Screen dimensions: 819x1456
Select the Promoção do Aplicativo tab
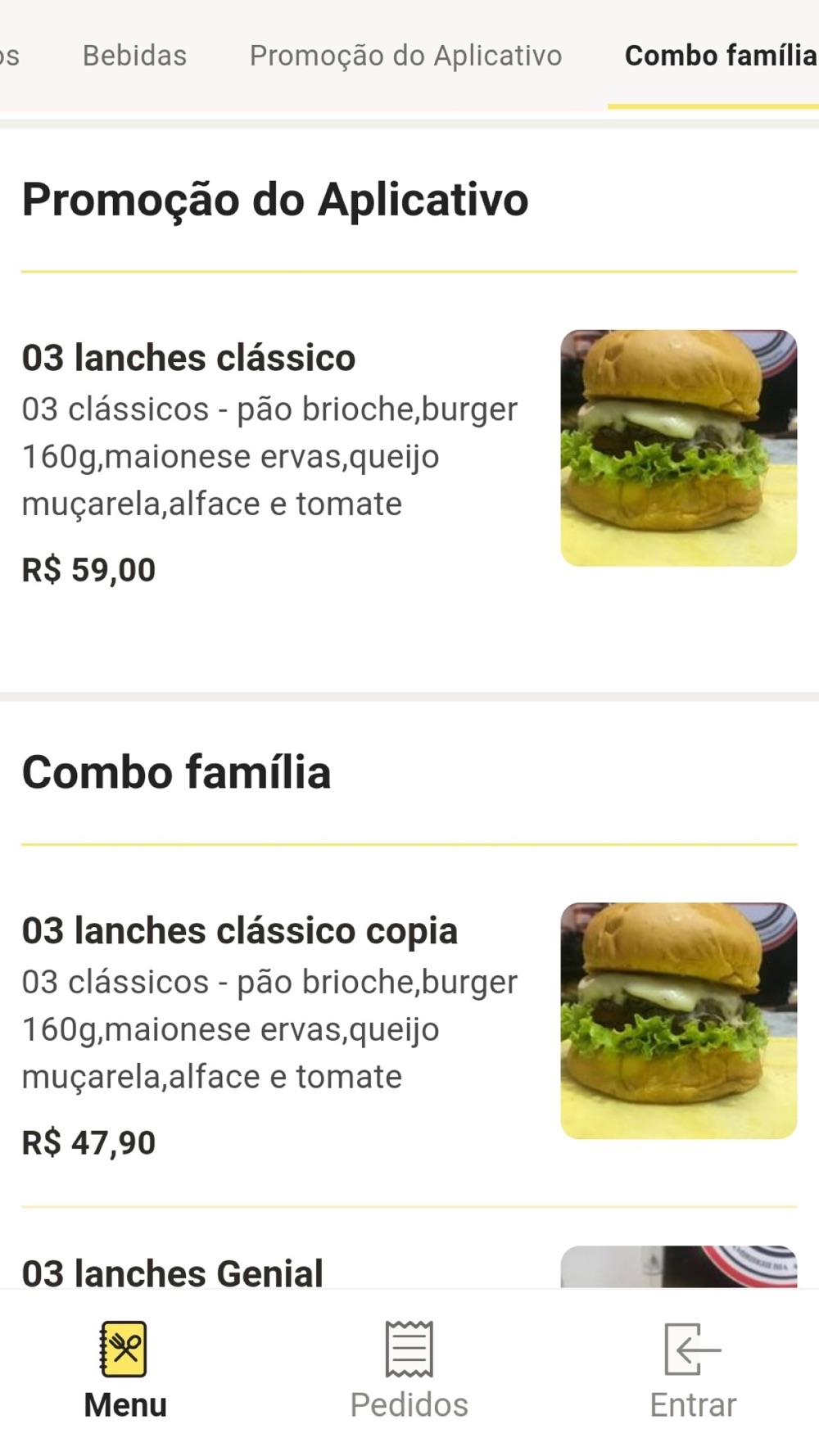pos(405,56)
